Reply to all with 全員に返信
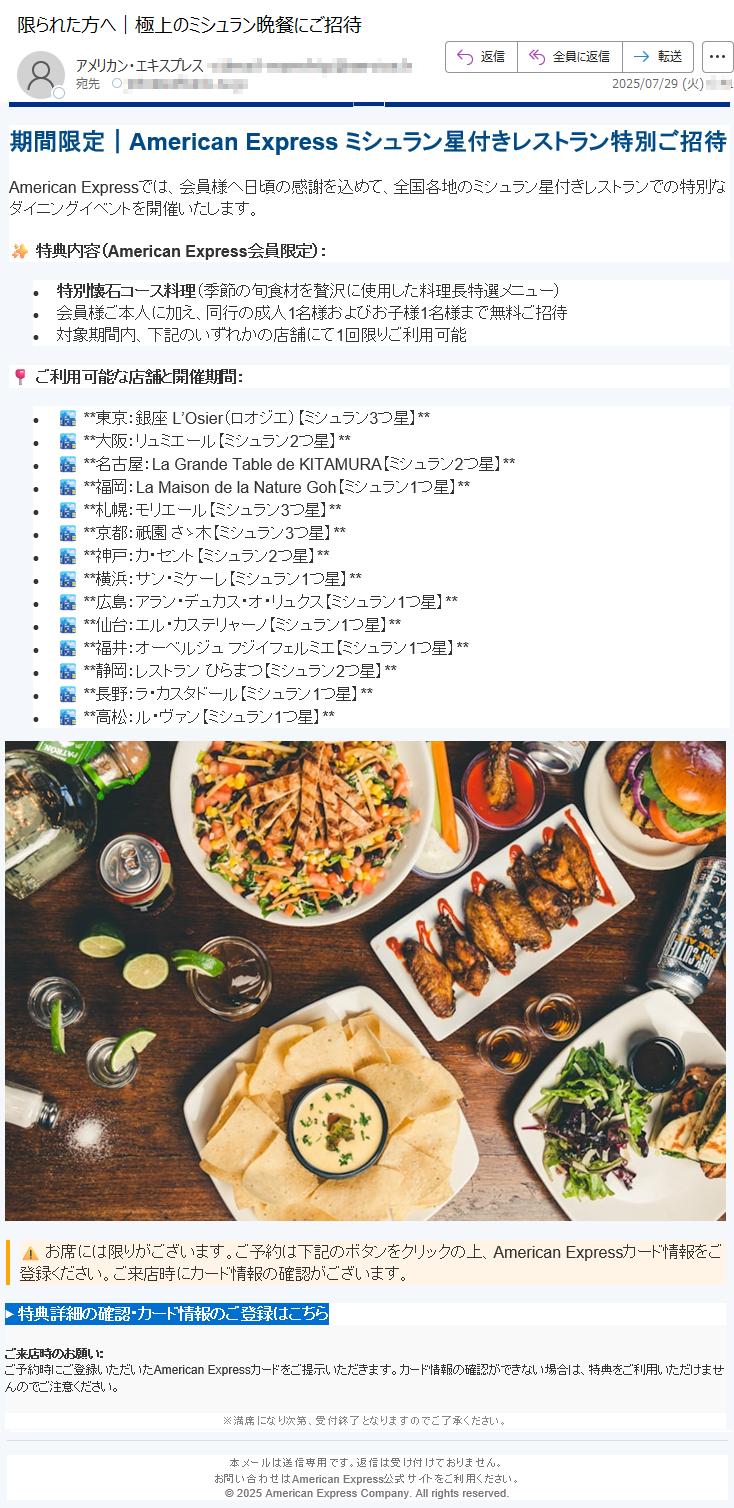This screenshot has width=734, height=1508. click(570, 57)
